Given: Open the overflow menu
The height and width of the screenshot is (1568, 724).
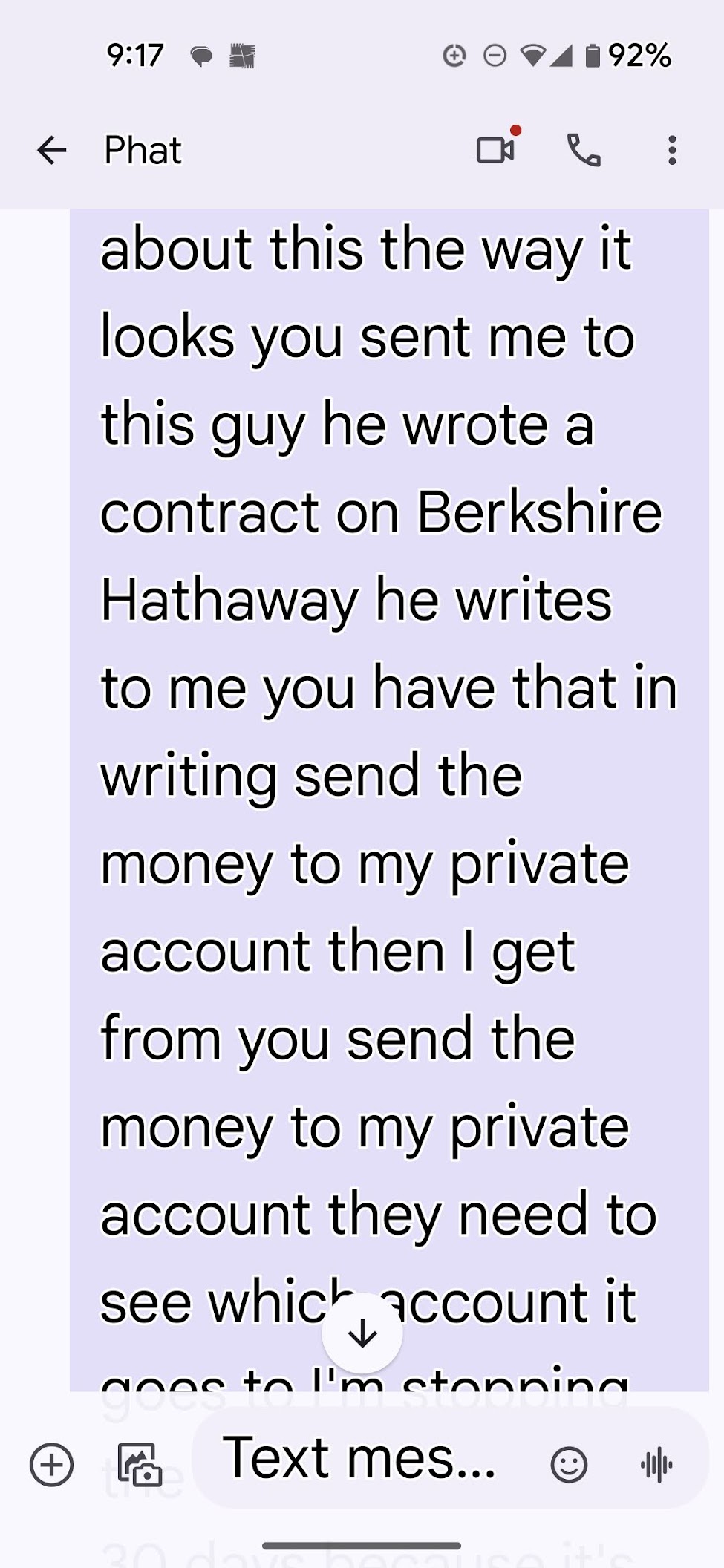Looking at the screenshot, I should 672,151.
